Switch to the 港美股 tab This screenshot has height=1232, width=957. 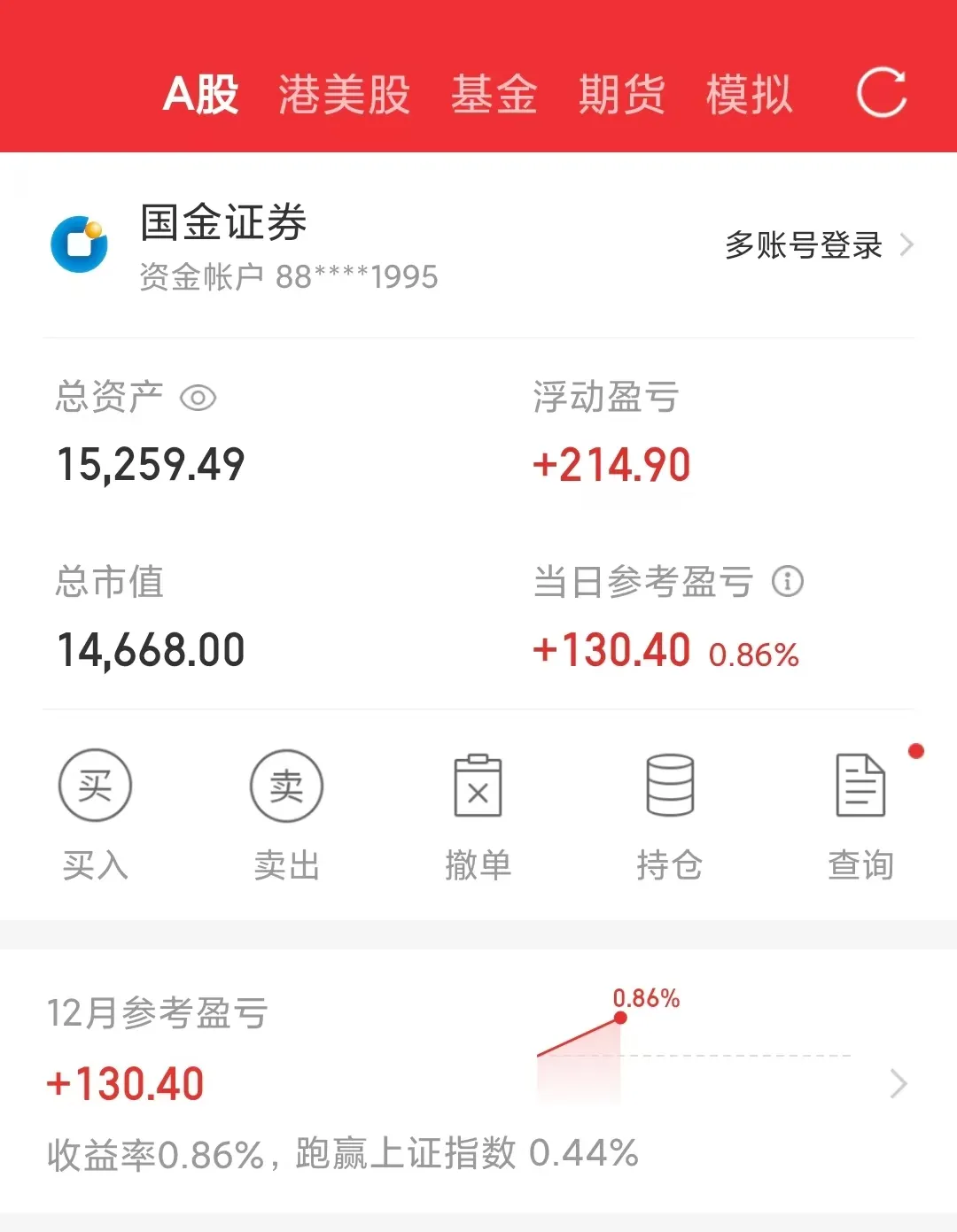coord(344,94)
